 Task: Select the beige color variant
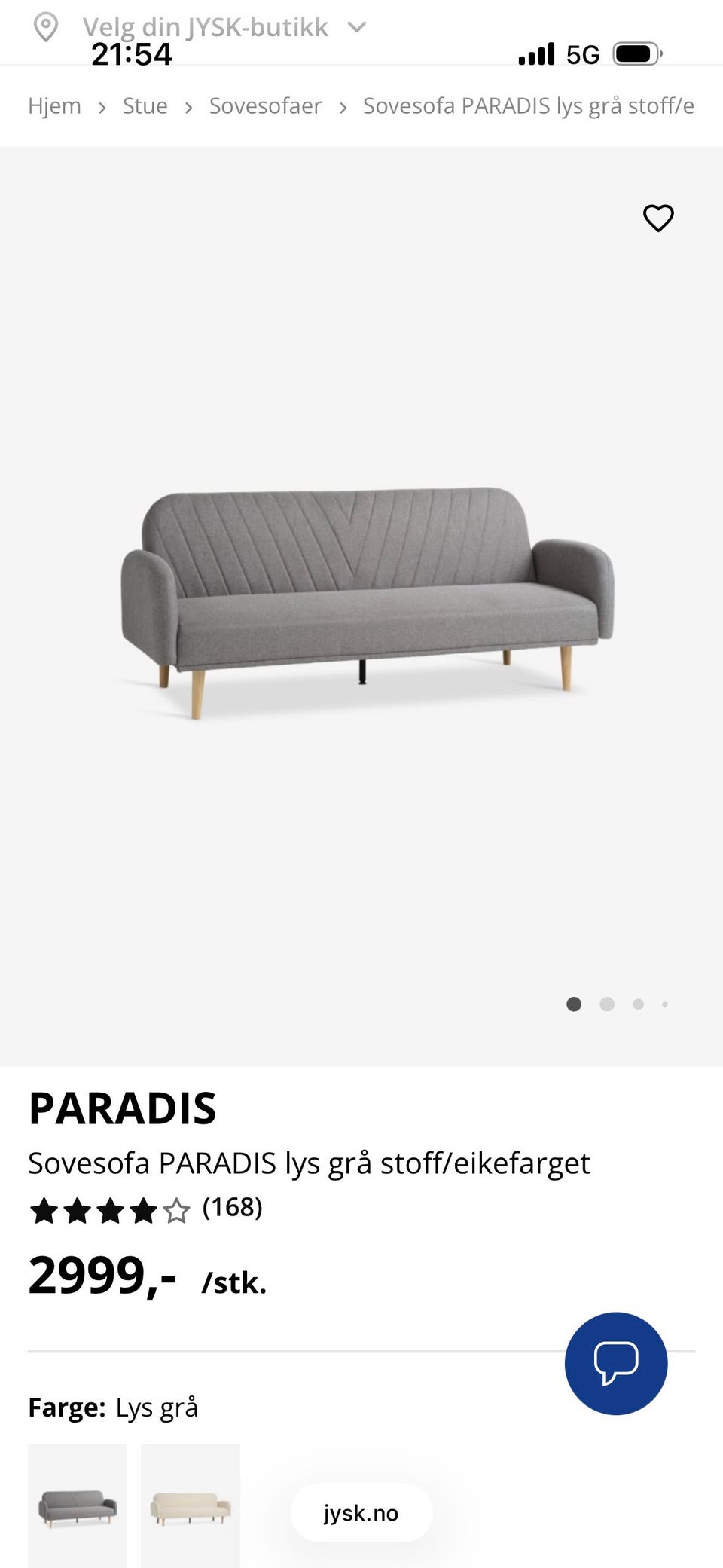[x=191, y=1505]
